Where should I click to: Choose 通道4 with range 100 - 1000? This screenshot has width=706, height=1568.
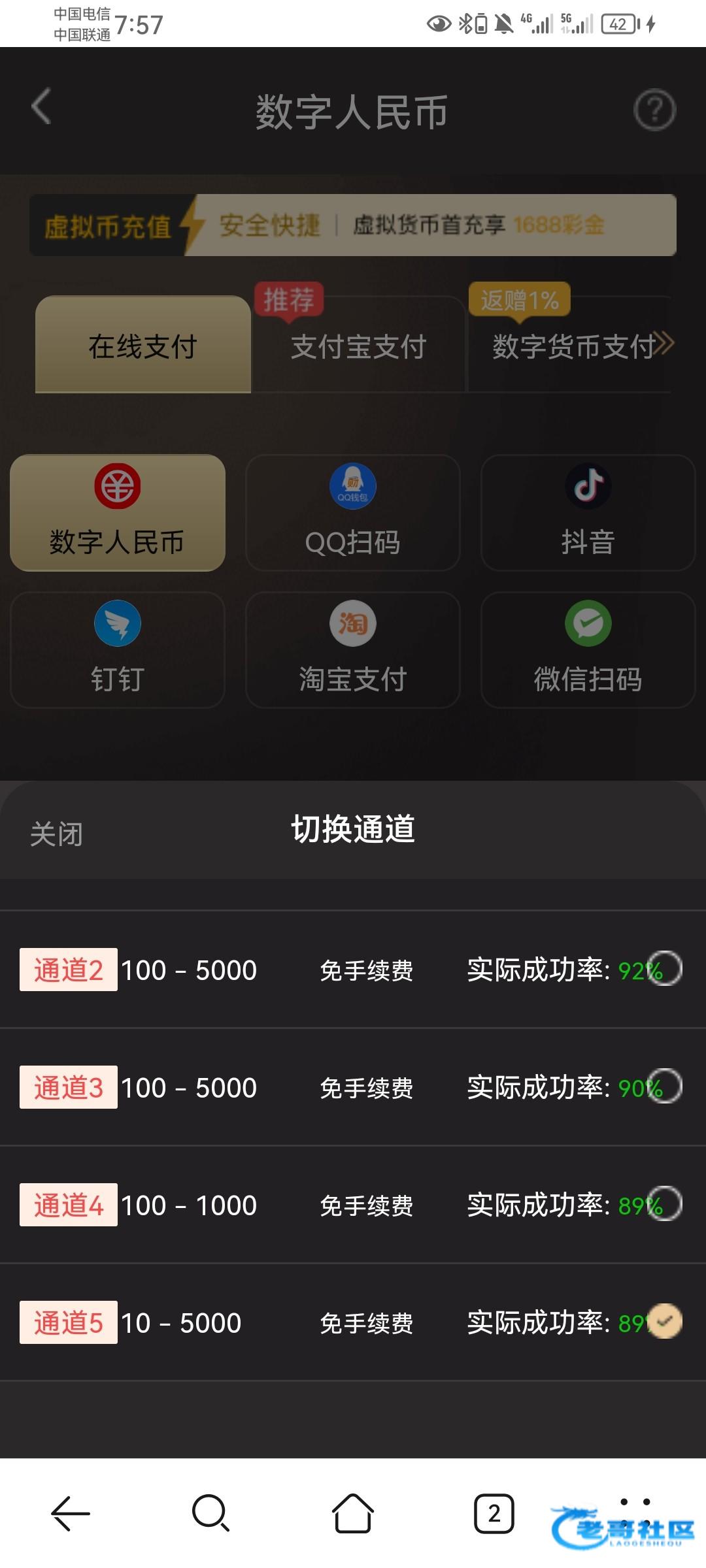[665, 1203]
